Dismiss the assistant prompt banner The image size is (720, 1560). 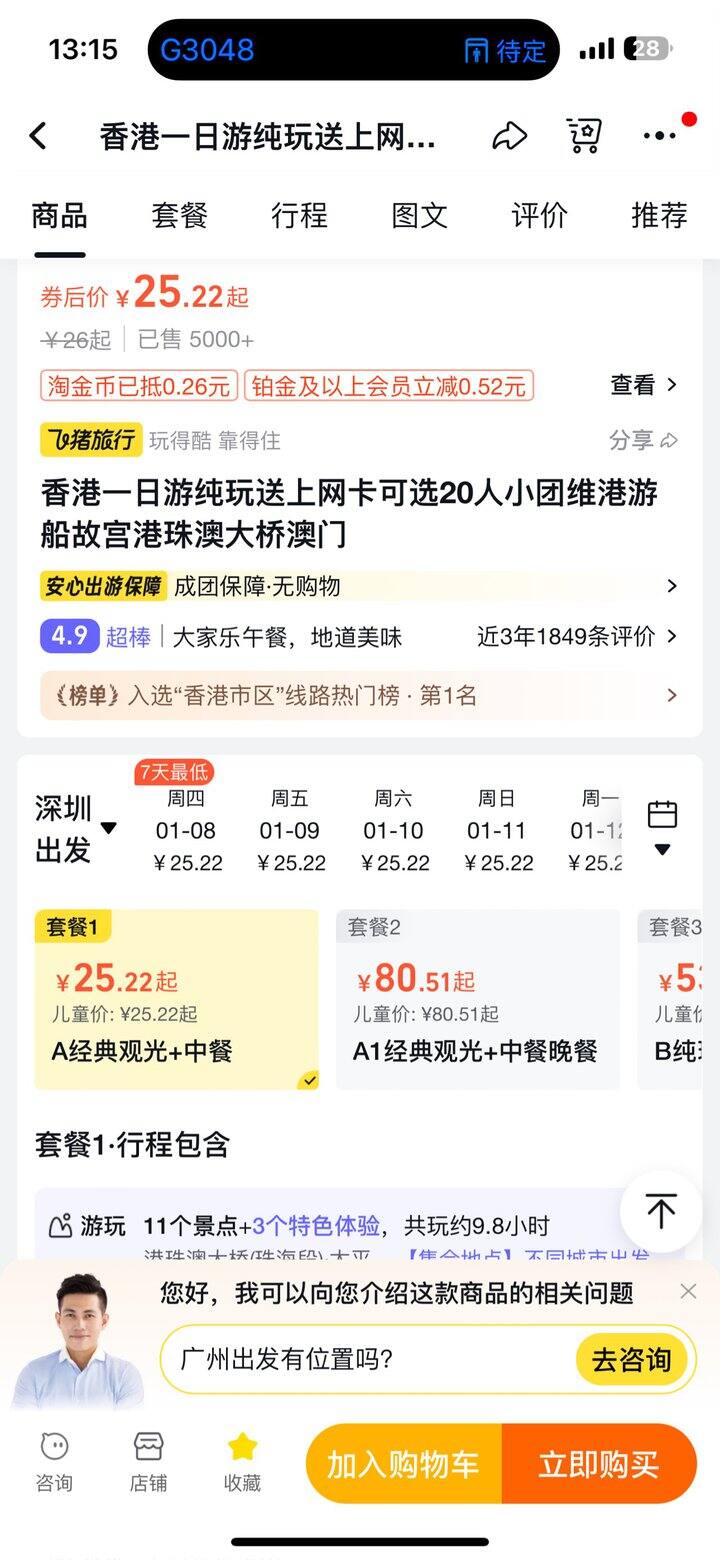coord(688,1291)
